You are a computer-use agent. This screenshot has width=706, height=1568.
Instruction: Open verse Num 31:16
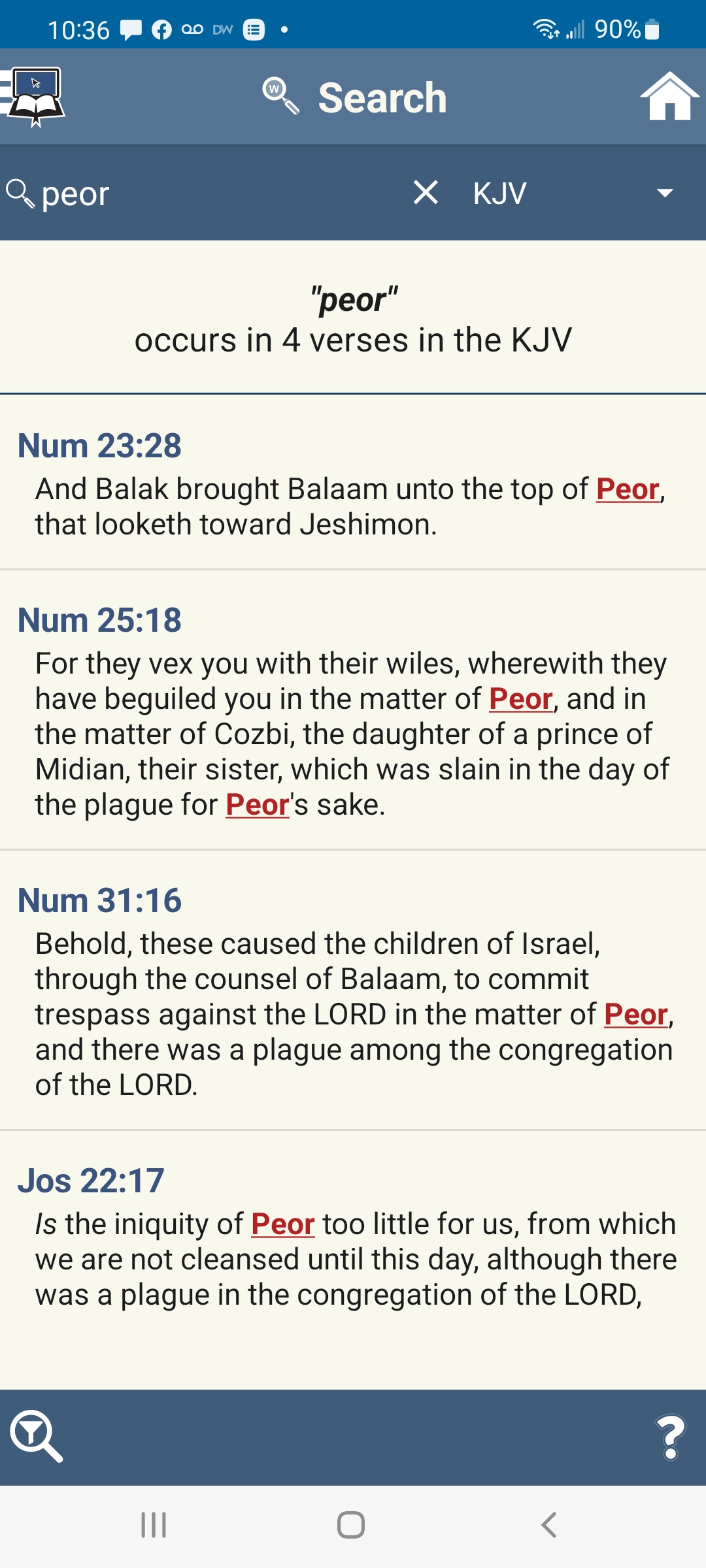(99, 900)
